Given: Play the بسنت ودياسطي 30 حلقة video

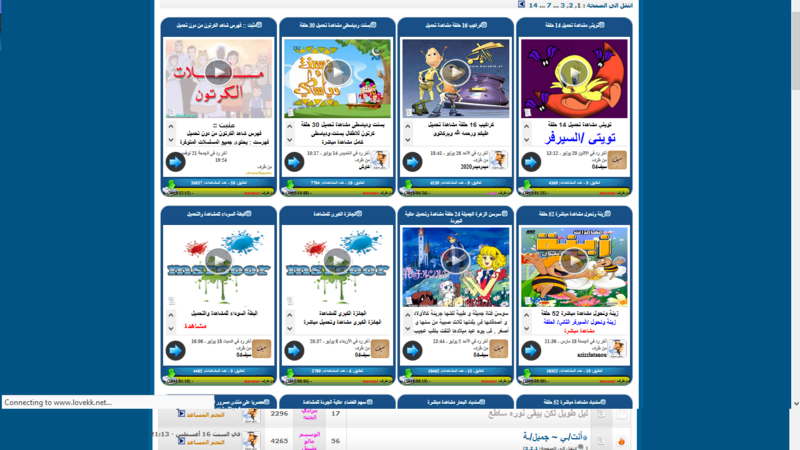Looking at the screenshot, I should pyautogui.click(x=337, y=72).
